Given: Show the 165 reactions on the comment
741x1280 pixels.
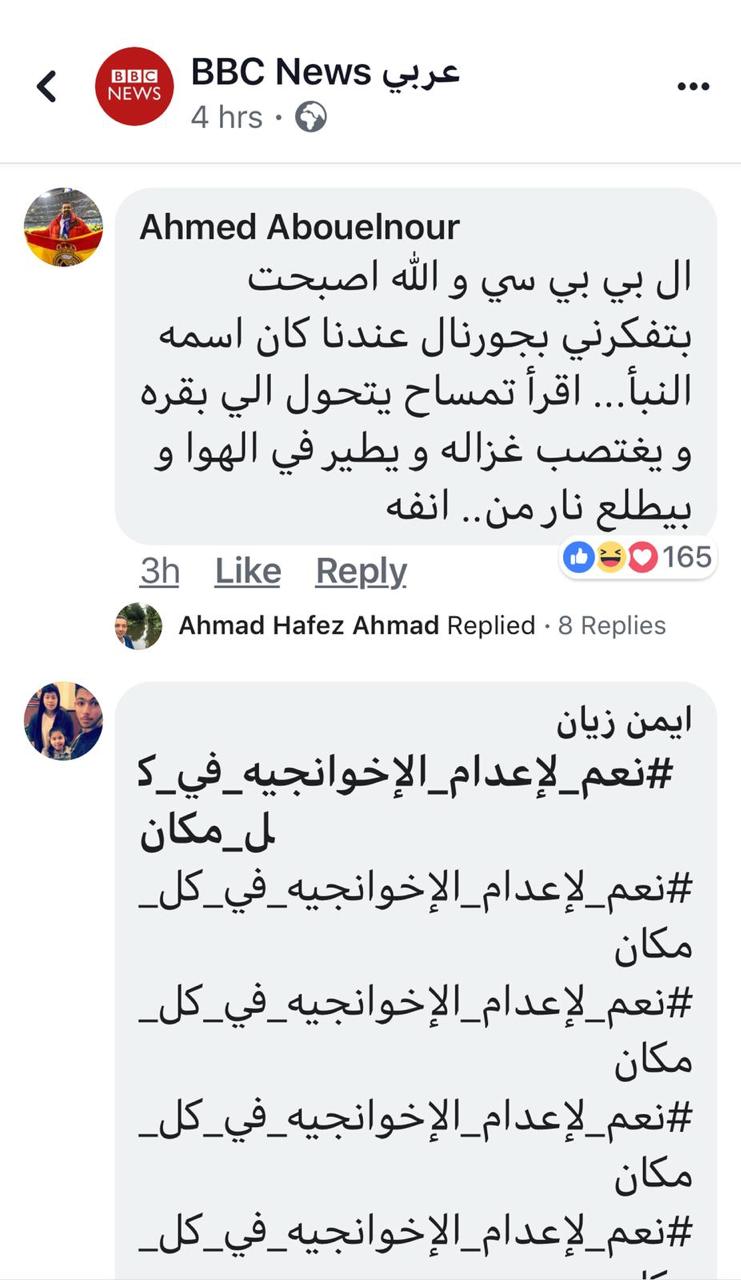Looking at the screenshot, I should pyautogui.click(x=639, y=557).
